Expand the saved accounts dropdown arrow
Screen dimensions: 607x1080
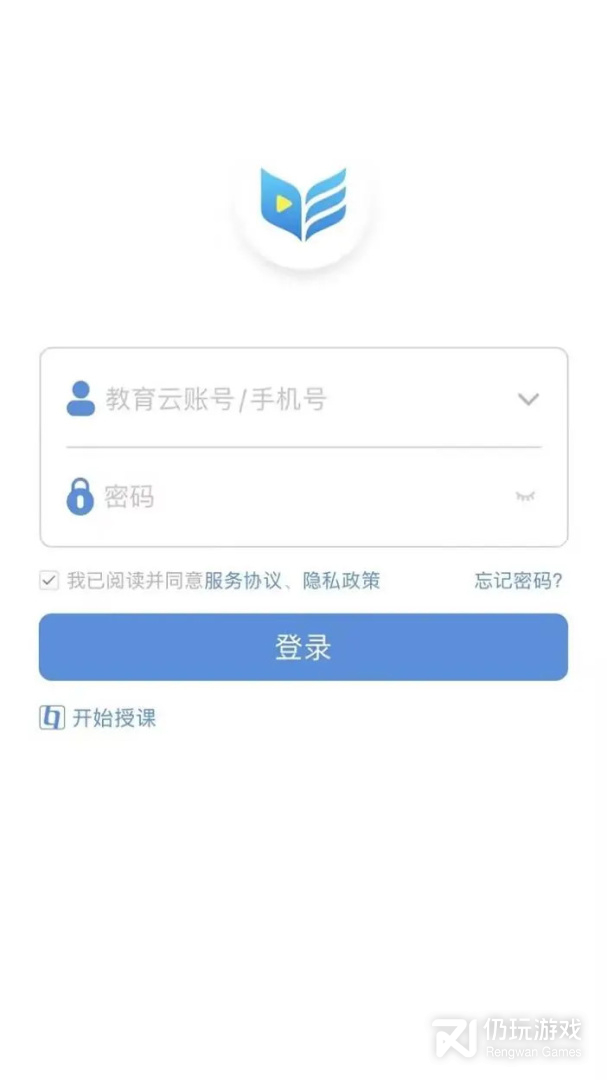tap(528, 400)
